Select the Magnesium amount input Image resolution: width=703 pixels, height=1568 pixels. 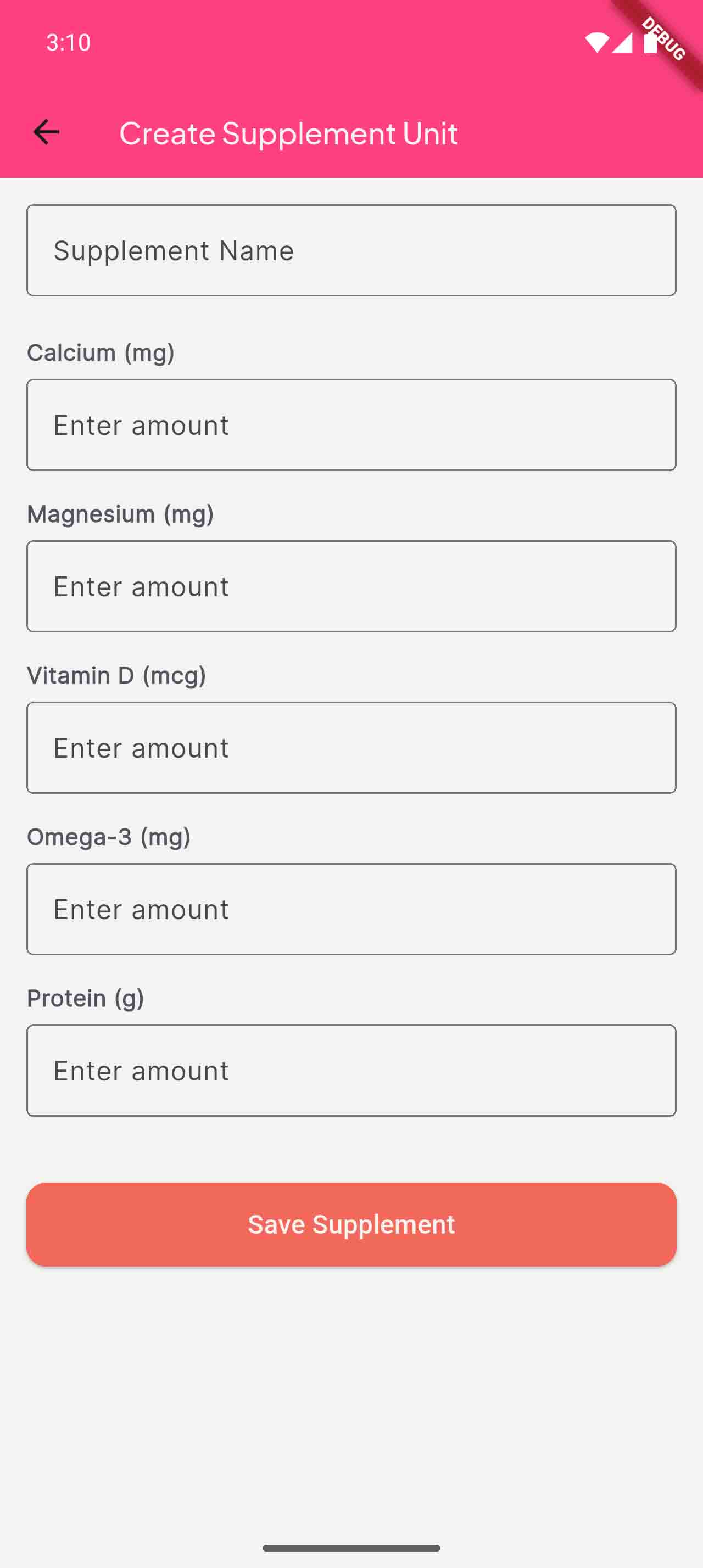pyautogui.click(x=351, y=586)
